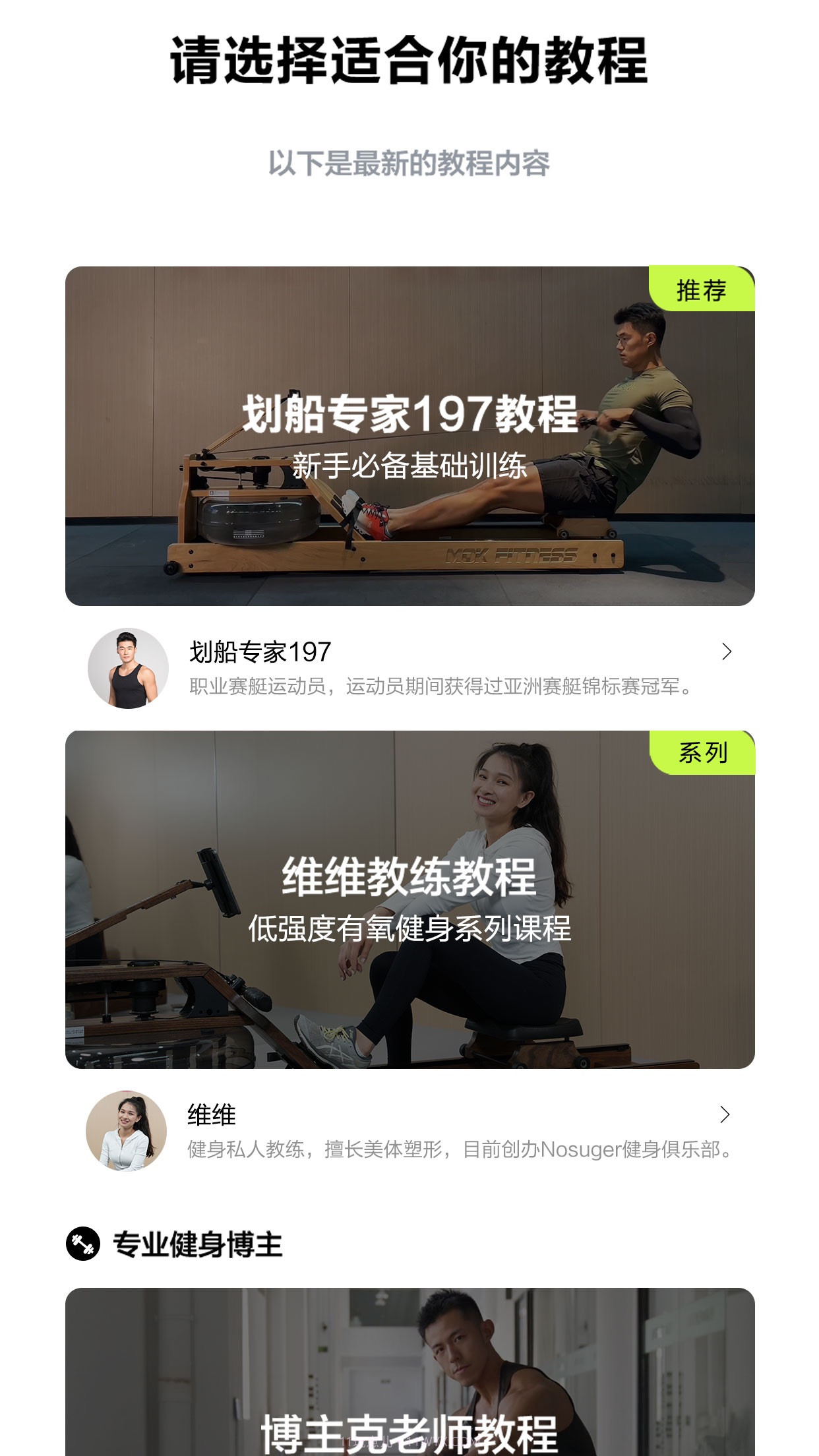This screenshot has width=819, height=1456.
Task: Click the subtitle 新手必备基础训练
Action: (409, 466)
